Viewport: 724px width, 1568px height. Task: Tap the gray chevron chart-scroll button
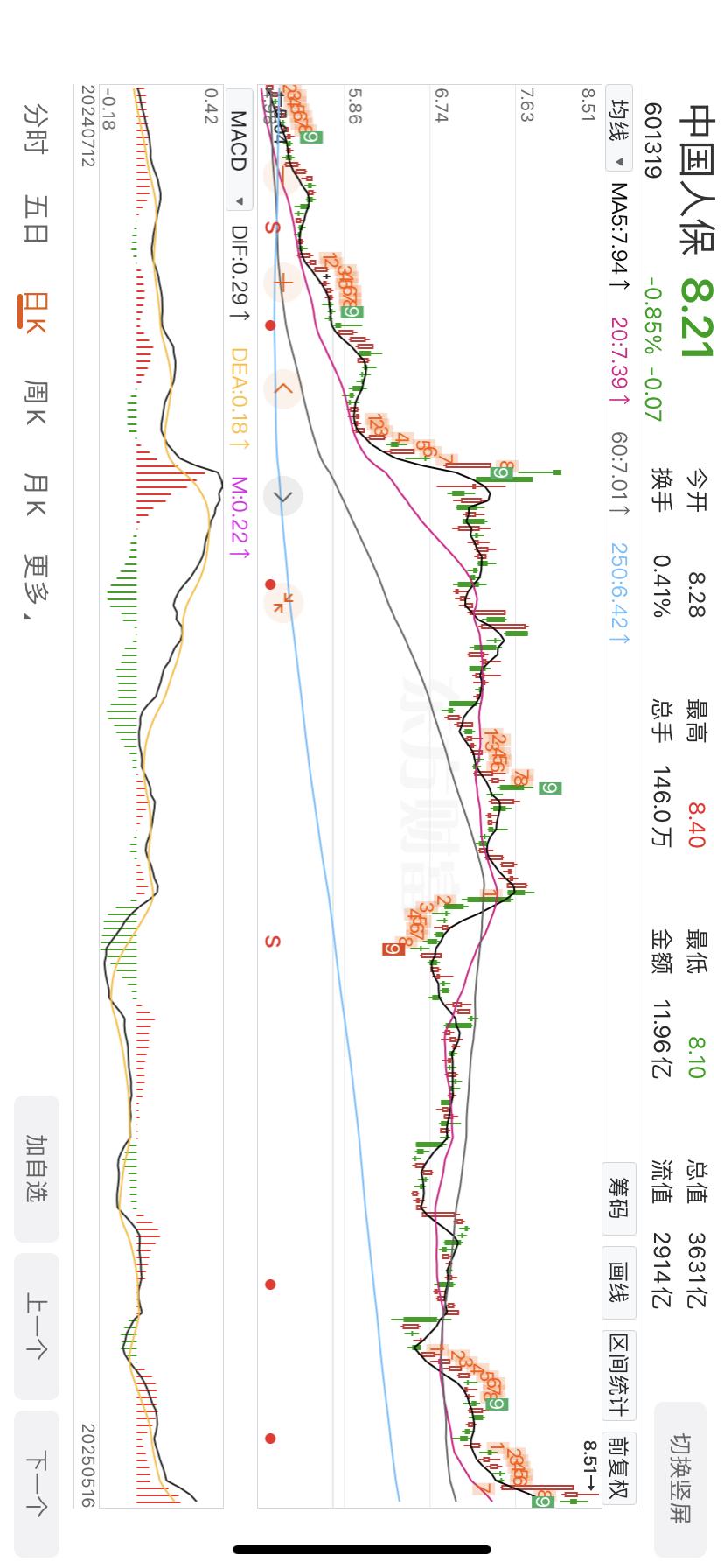282,496
